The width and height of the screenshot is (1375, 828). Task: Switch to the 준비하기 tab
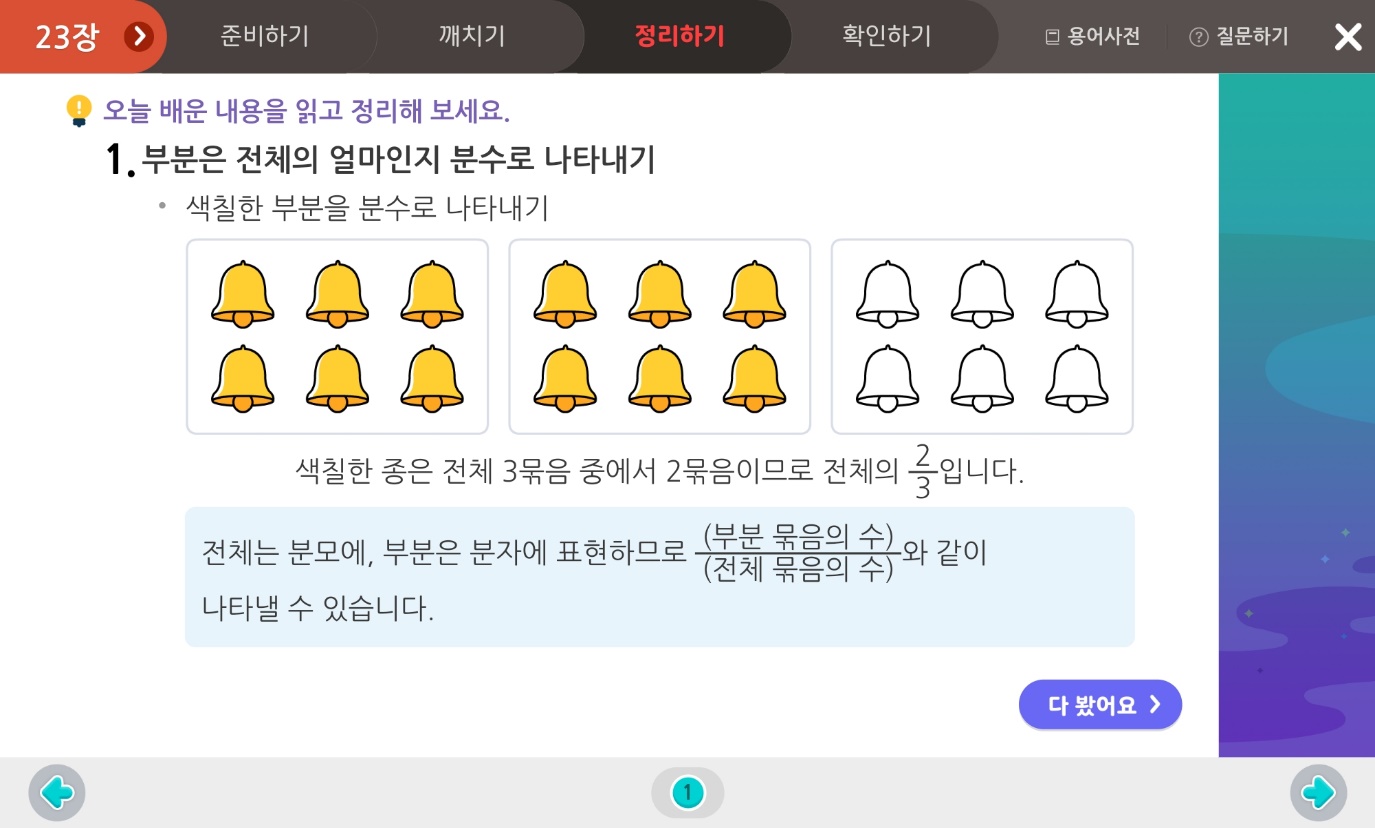pyautogui.click(x=264, y=37)
